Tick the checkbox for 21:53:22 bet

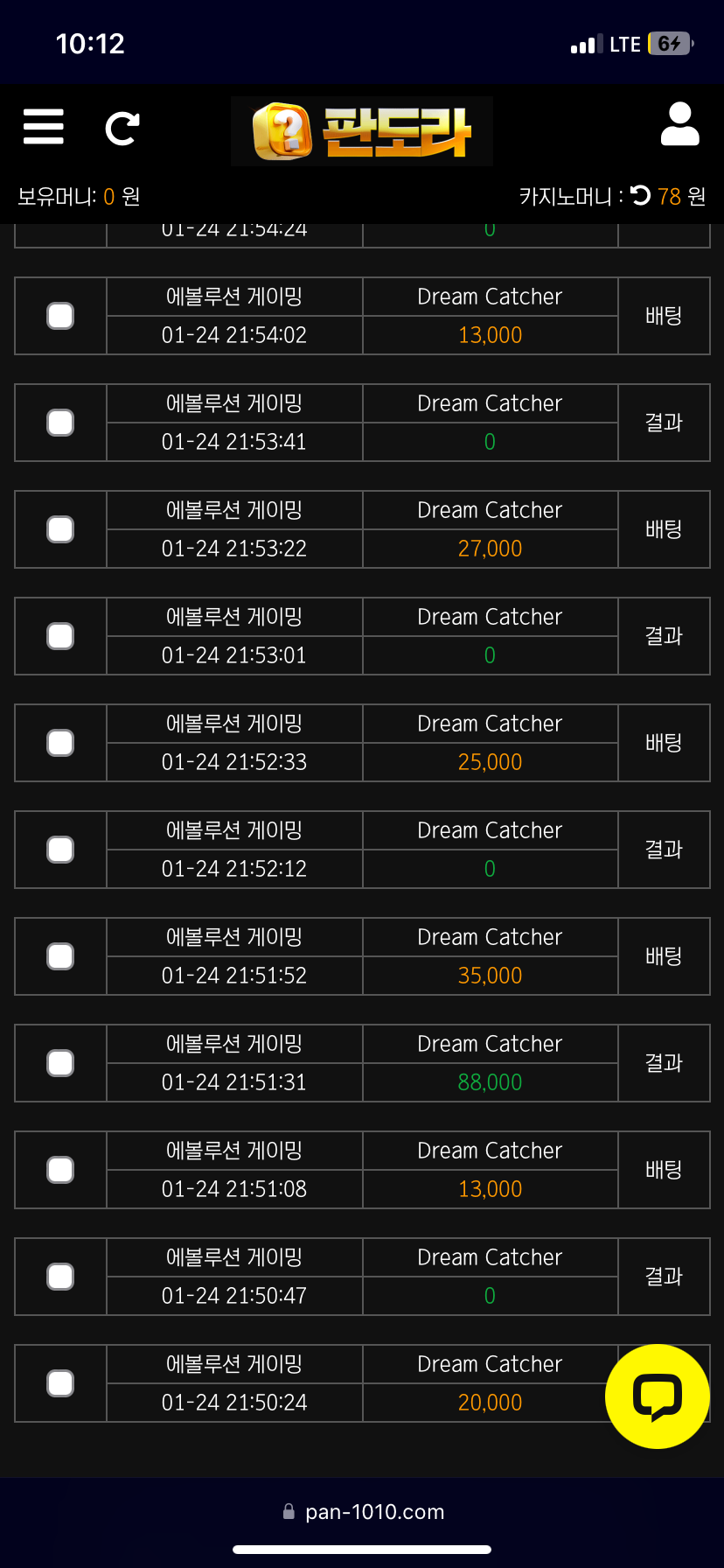tap(60, 529)
